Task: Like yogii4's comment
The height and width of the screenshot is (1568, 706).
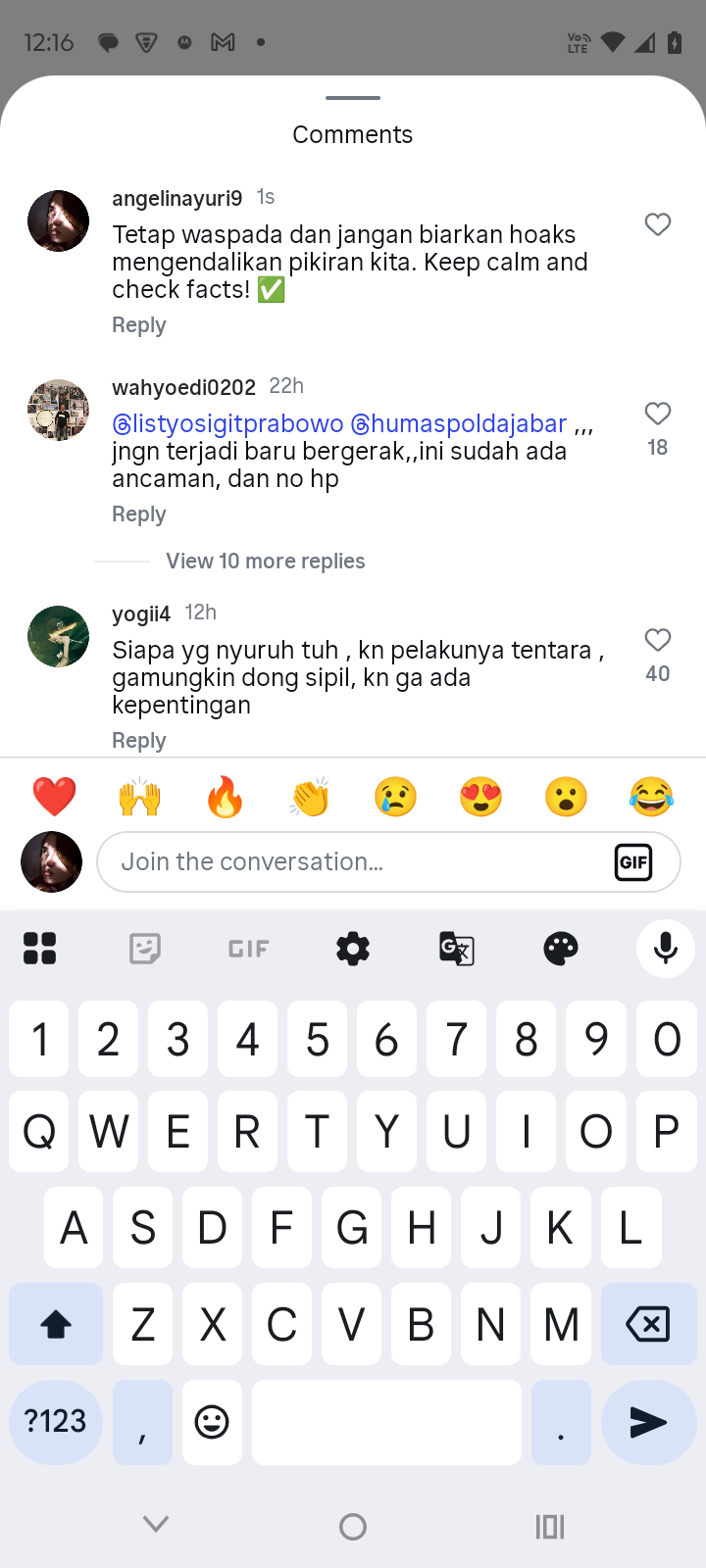Action: [658, 640]
